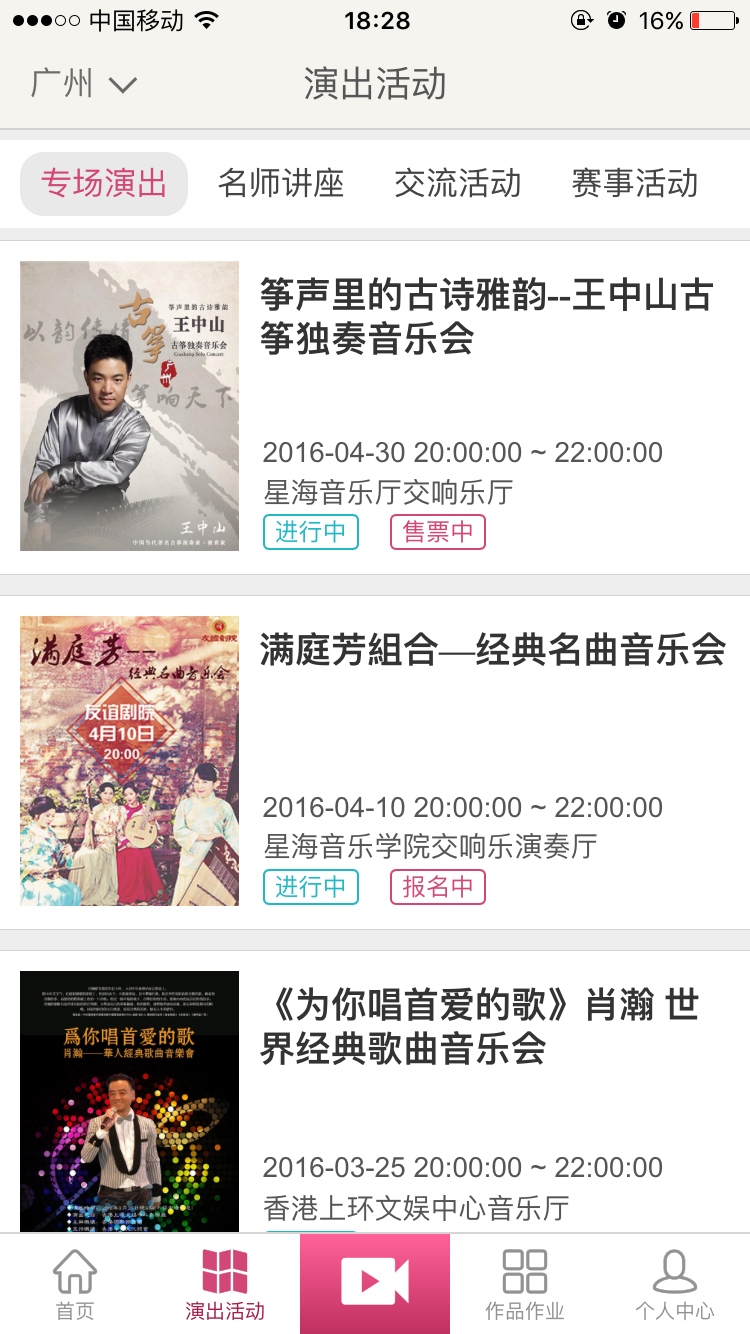Image resolution: width=750 pixels, height=1334 pixels.
Task: Open the 满庭芳組合 经典名曲音乐会 event
Action: pos(492,651)
